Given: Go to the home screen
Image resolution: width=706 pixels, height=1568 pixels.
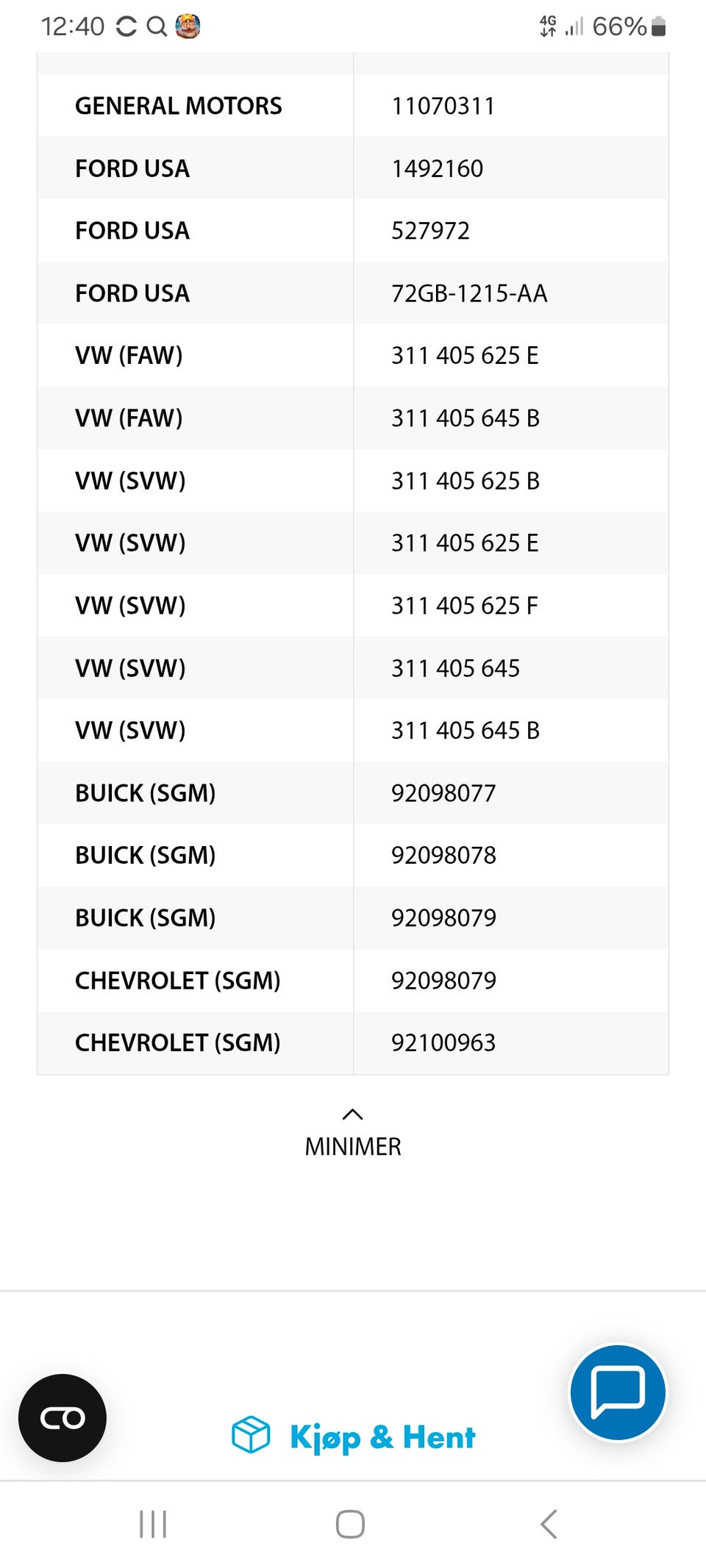Looking at the screenshot, I should click(350, 1524).
